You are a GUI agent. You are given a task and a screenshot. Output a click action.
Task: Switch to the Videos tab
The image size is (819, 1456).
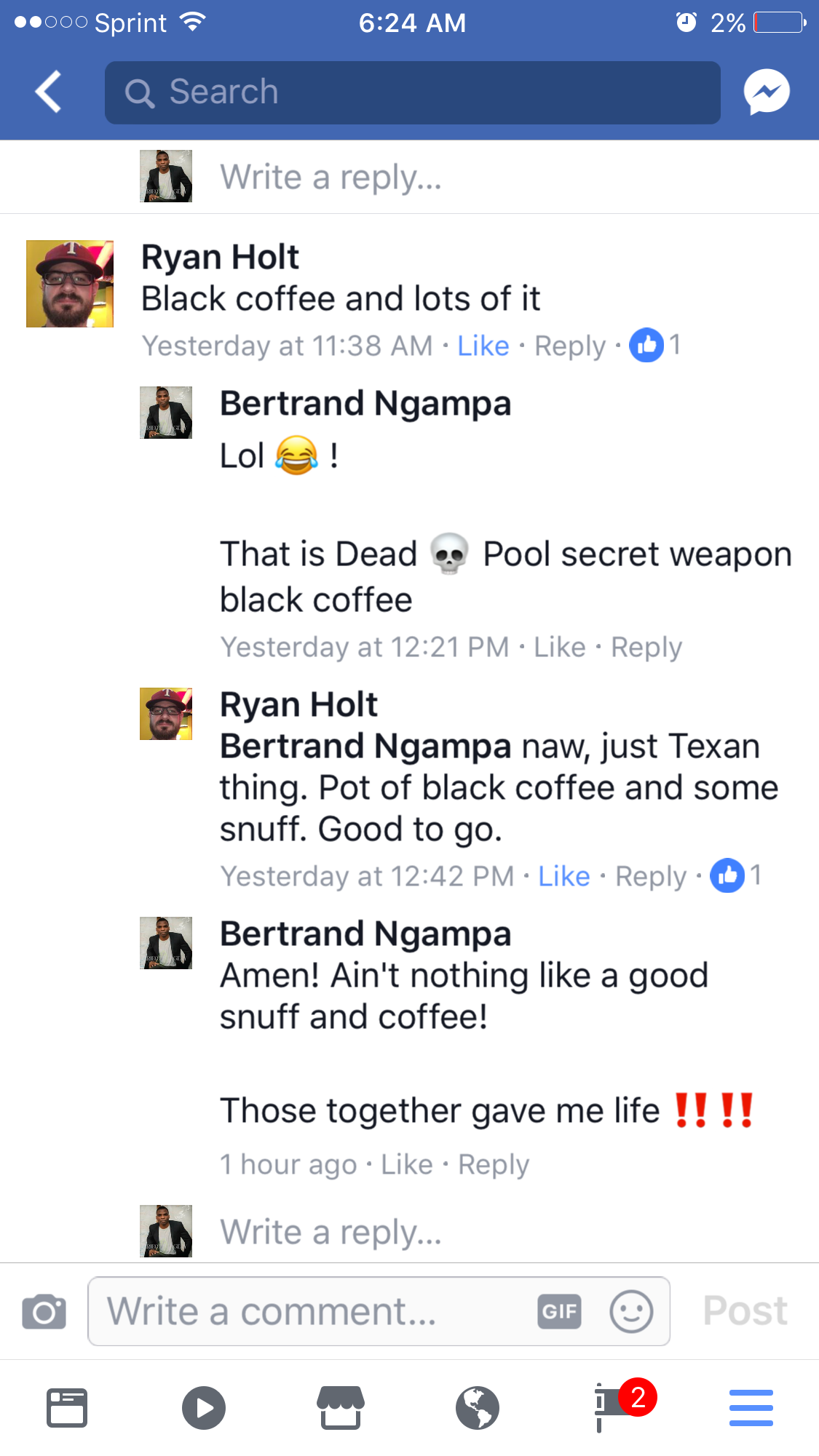tap(204, 1407)
